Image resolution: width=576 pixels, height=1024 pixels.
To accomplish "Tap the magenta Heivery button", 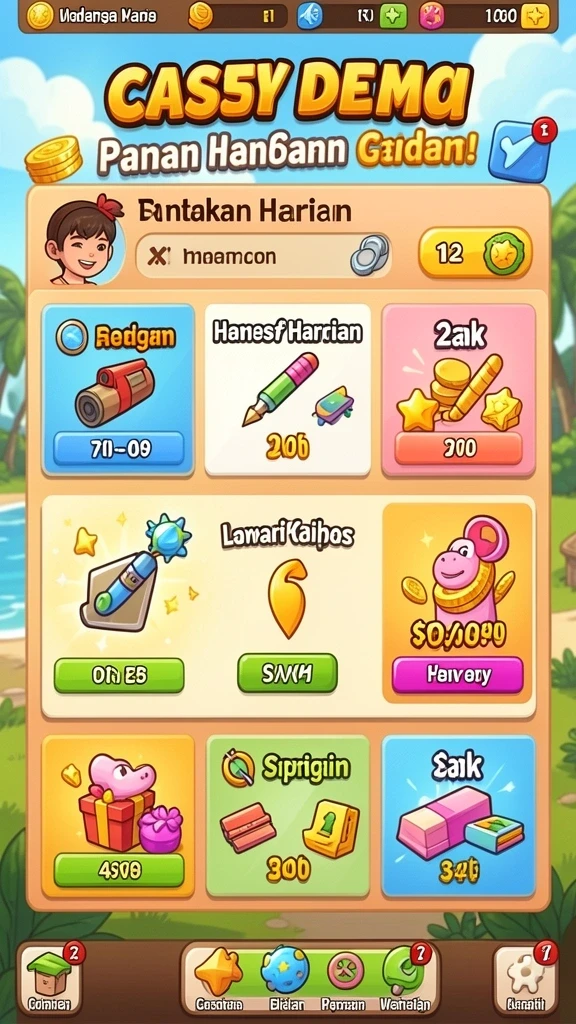I will click(x=458, y=675).
